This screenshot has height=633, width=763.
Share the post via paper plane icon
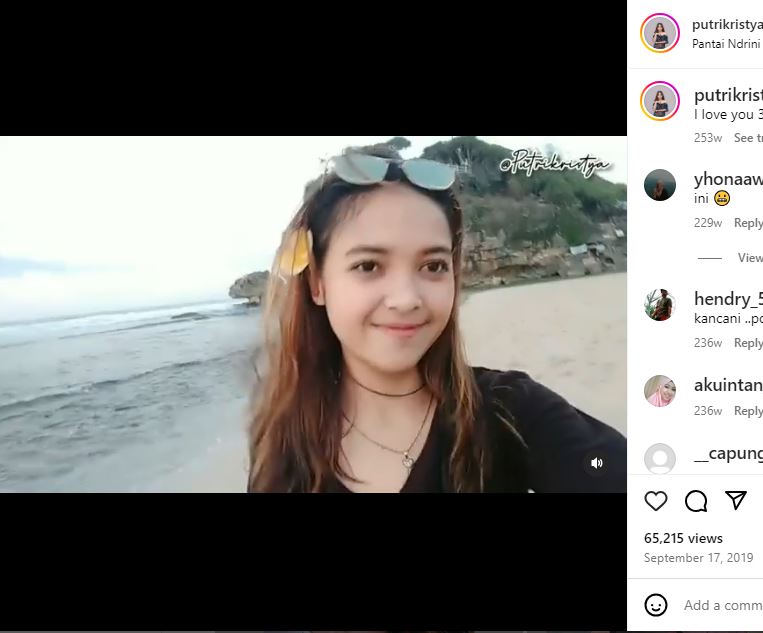click(x=736, y=501)
